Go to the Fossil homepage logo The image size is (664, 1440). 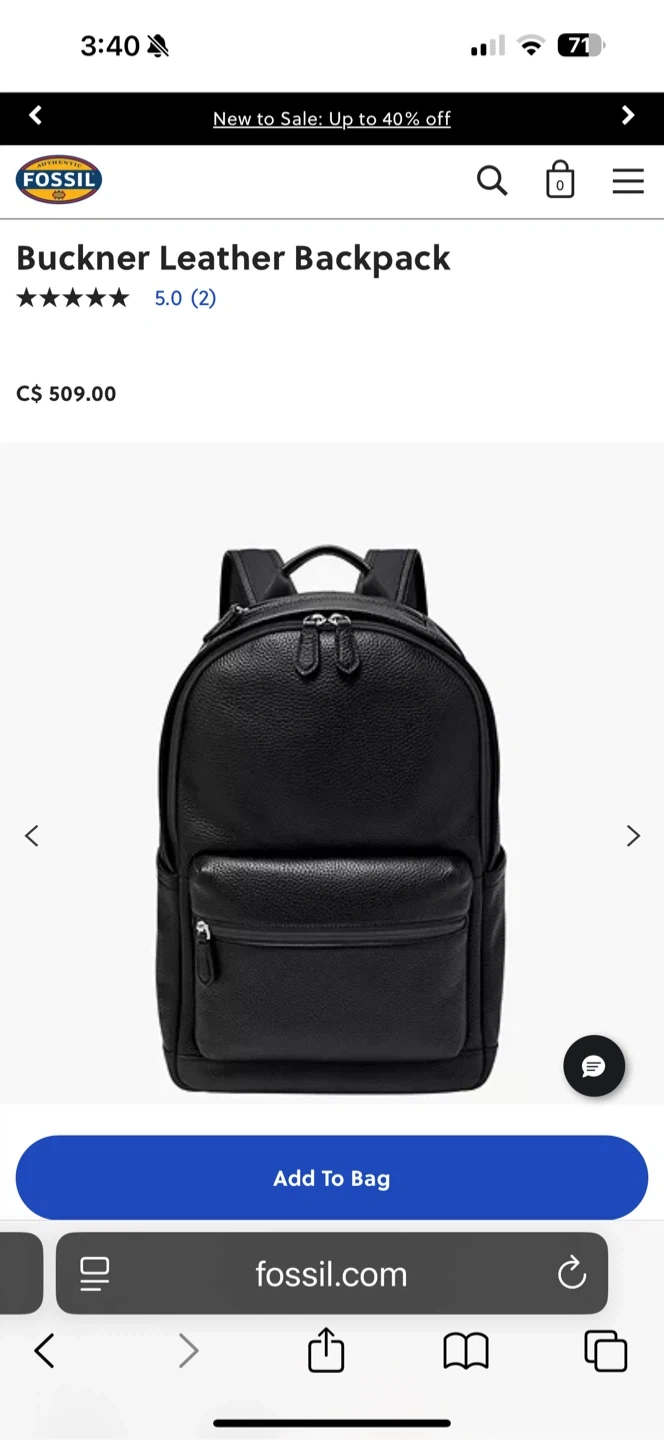[59, 180]
